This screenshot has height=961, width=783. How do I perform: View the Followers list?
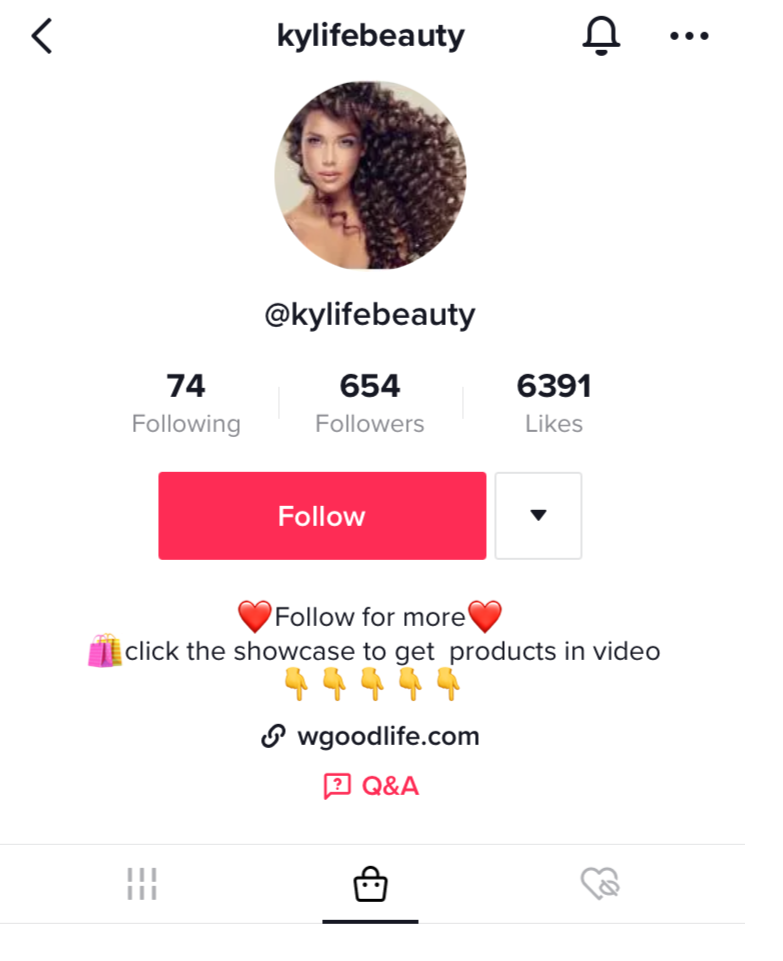point(370,404)
